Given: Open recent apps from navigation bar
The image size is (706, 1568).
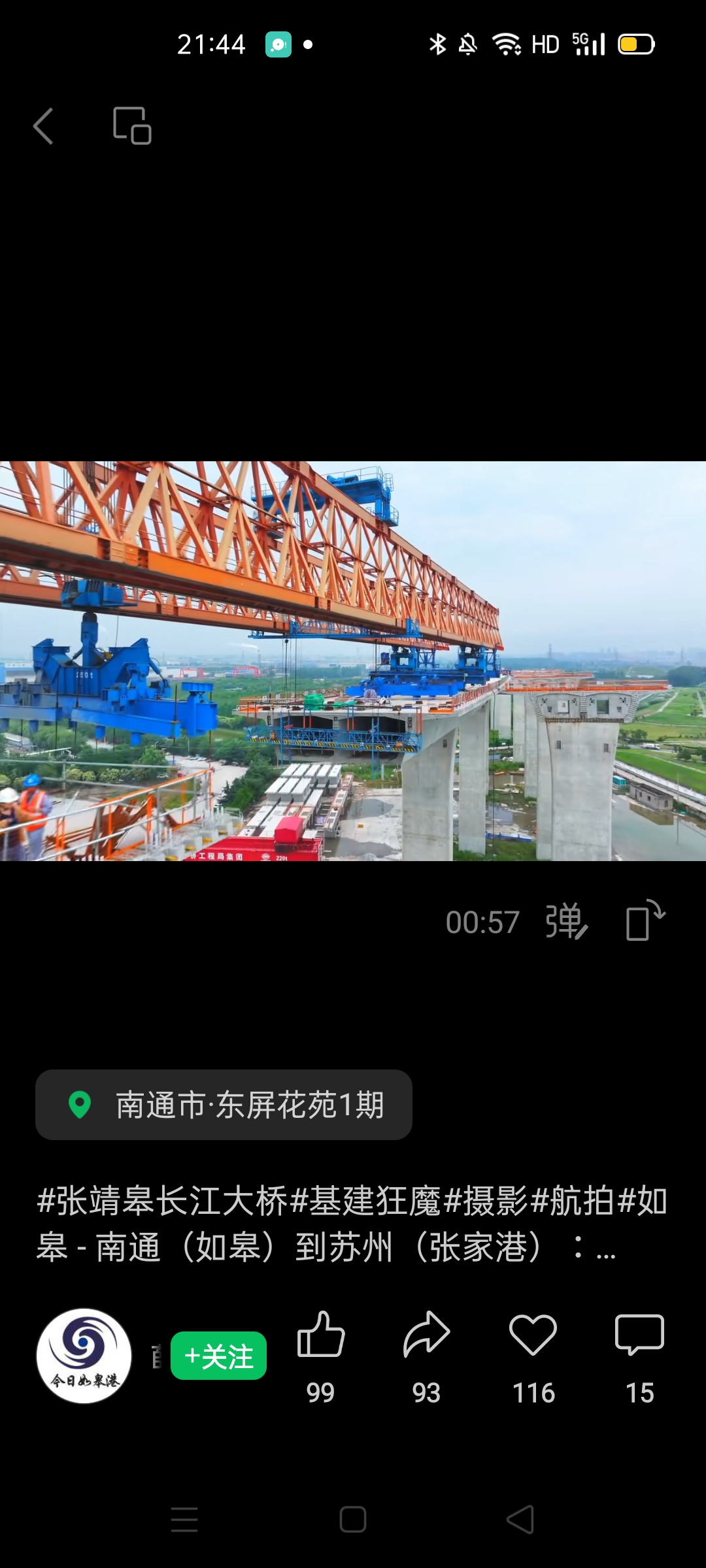Looking at the screenshot, I should (184, 1520).
